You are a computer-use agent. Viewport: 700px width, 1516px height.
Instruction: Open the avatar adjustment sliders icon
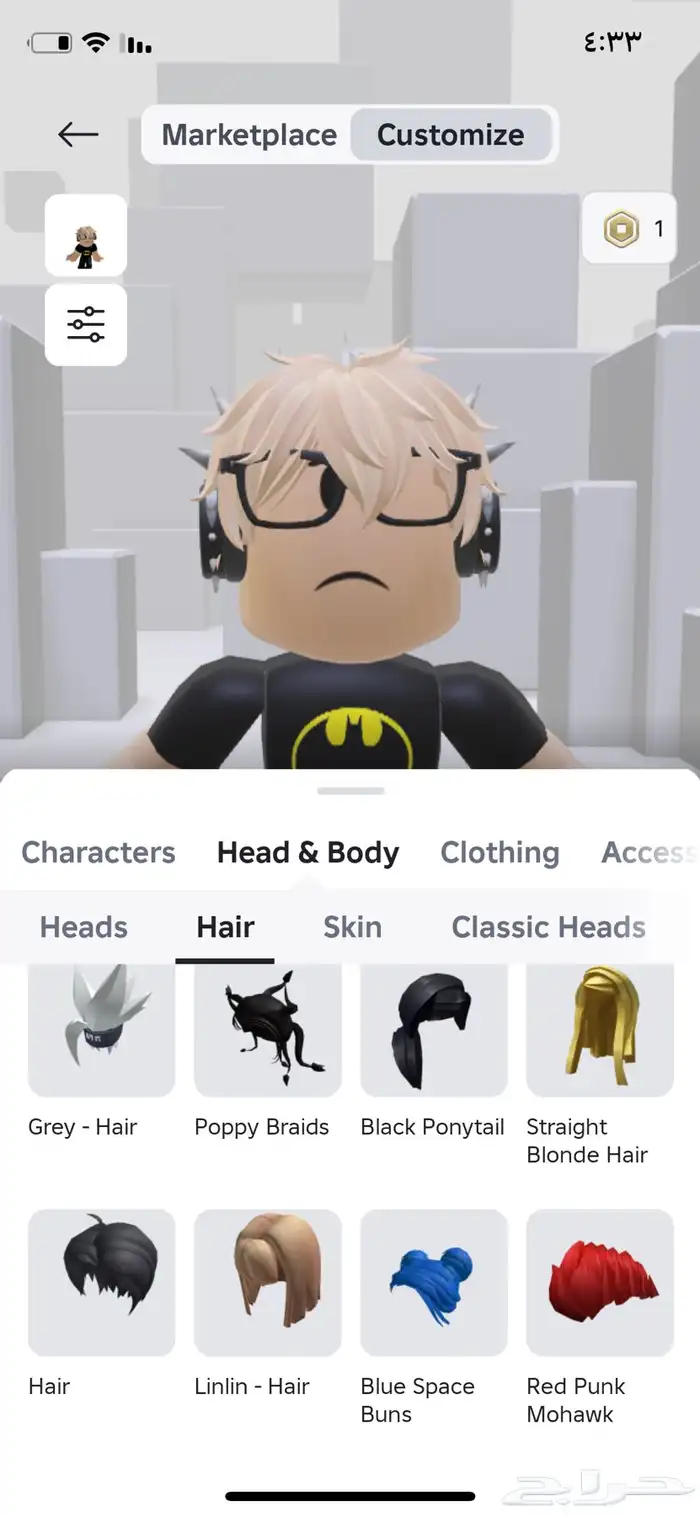tap(86, 325)
